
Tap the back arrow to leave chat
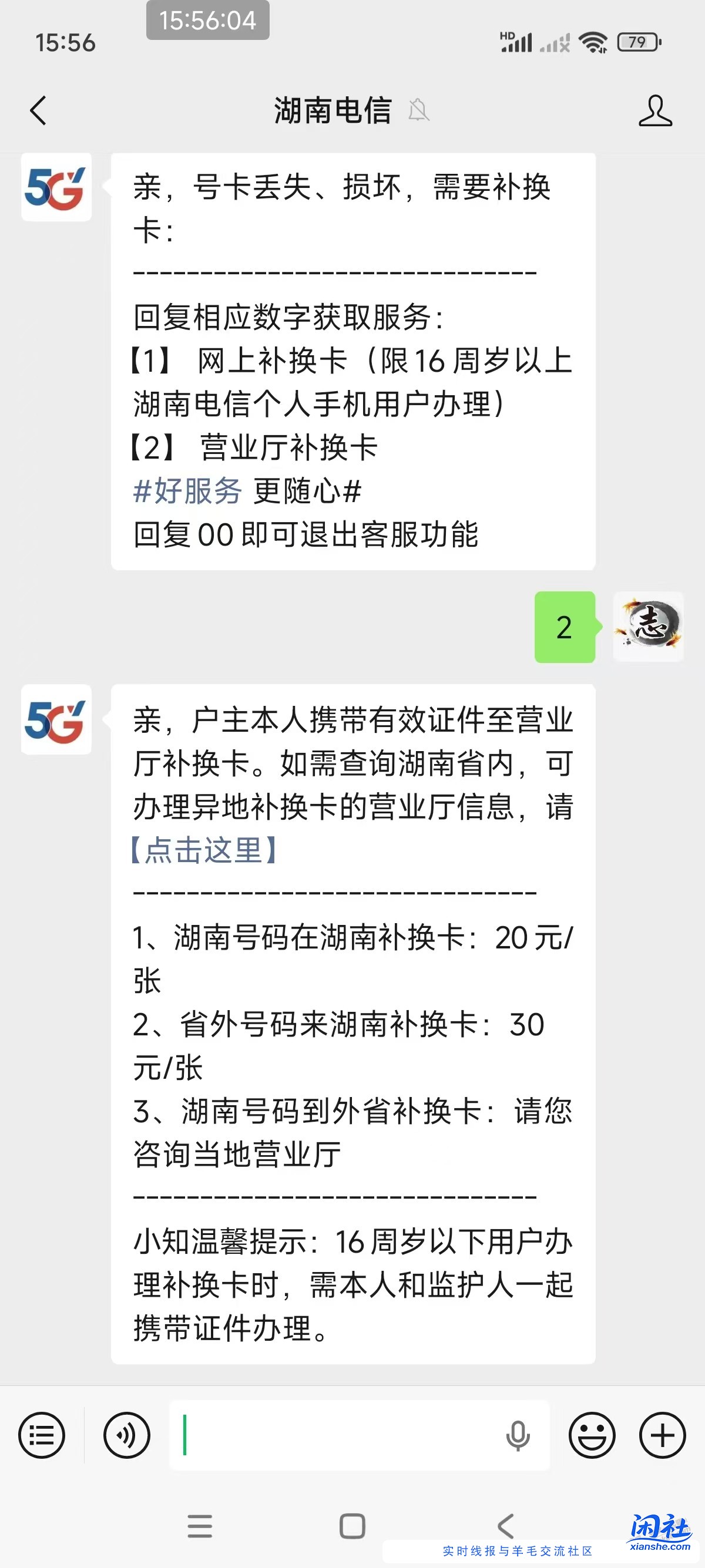coord(38,112)
